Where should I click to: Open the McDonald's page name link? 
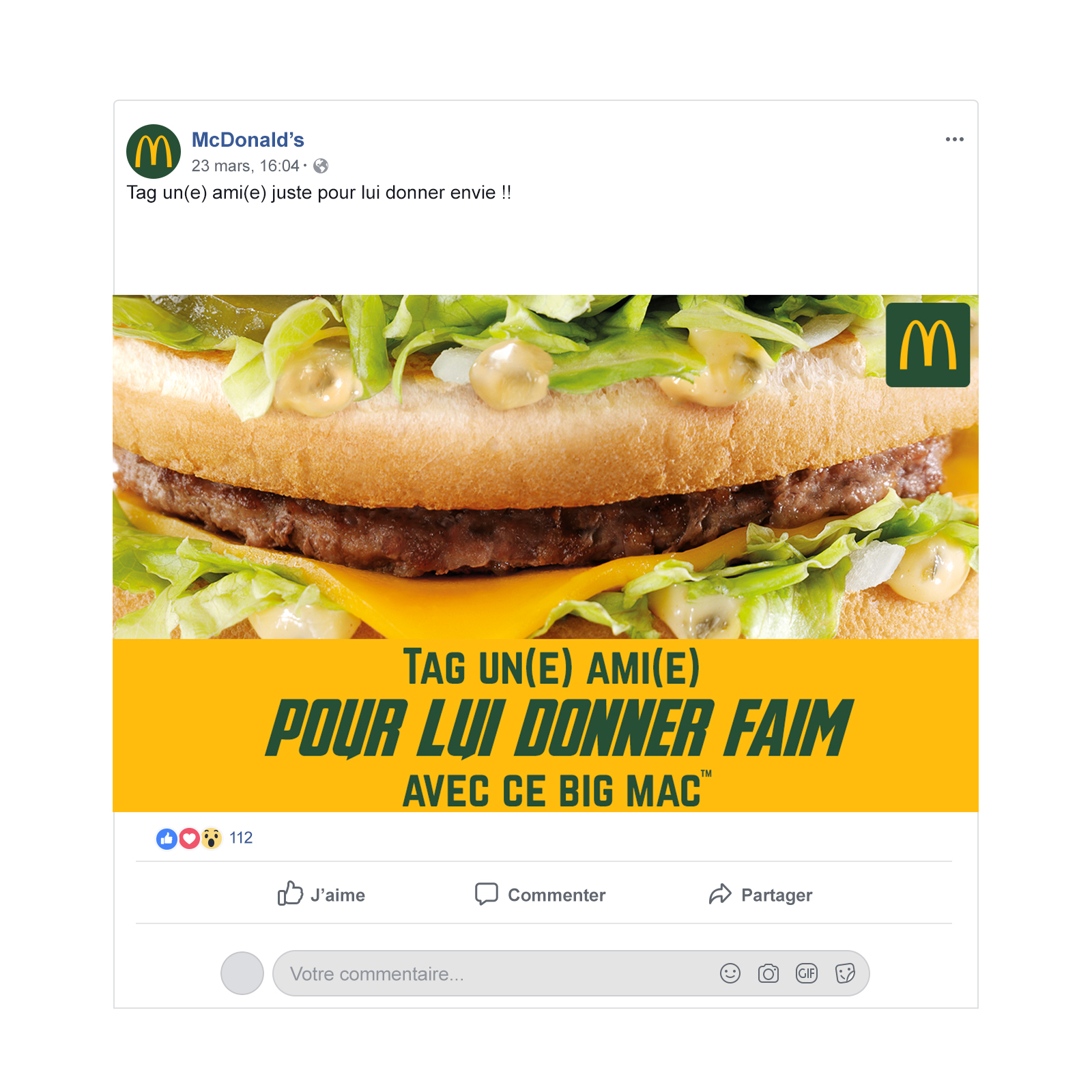coord(248,140)
